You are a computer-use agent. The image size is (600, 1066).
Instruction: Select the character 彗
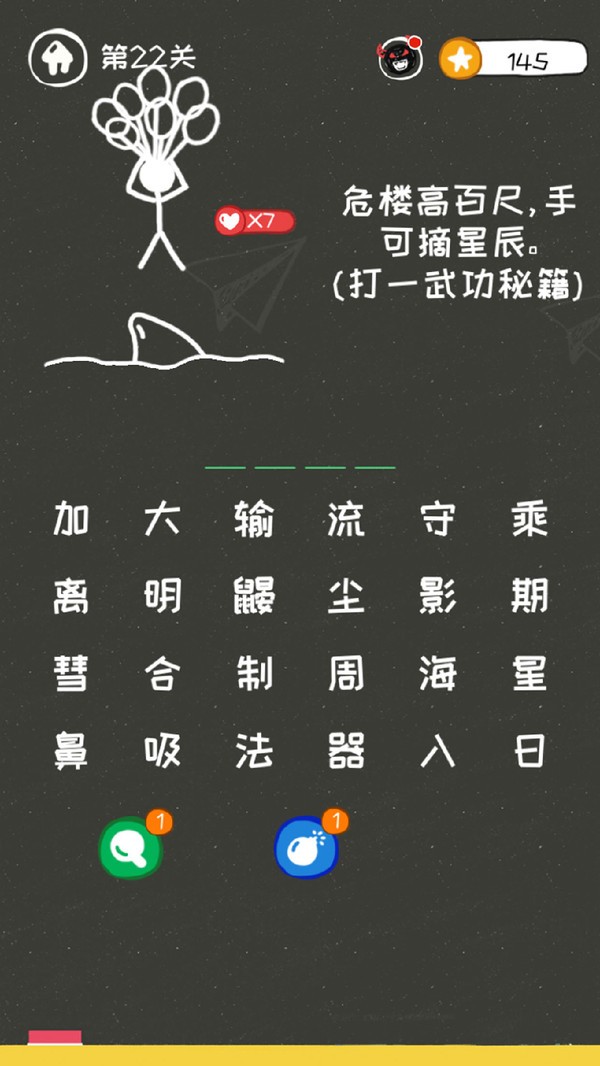pos(71,674)
